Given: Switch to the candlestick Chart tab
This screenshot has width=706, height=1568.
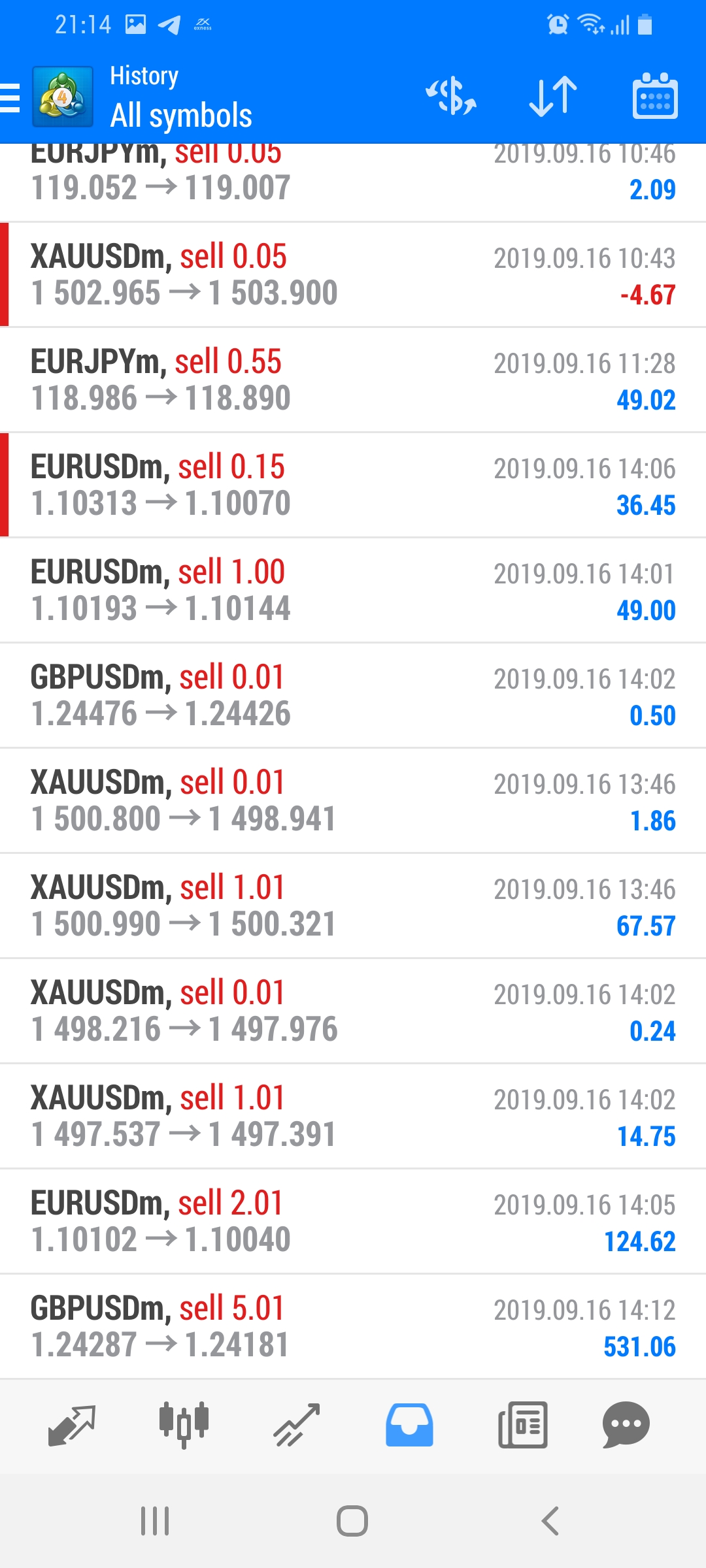Looking at the screenshot, I should 184,1425.
